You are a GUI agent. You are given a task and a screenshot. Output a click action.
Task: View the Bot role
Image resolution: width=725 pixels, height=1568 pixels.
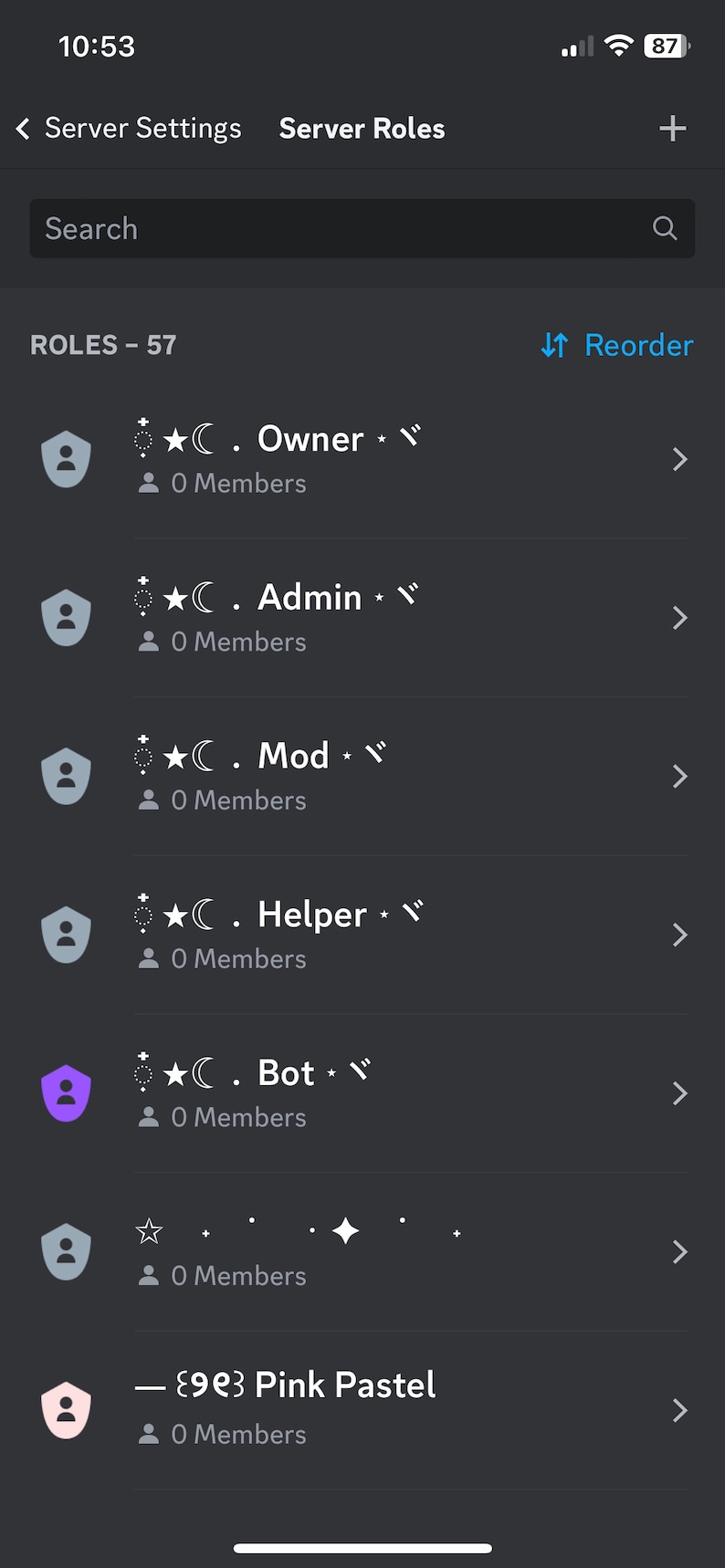(362, 1093)
